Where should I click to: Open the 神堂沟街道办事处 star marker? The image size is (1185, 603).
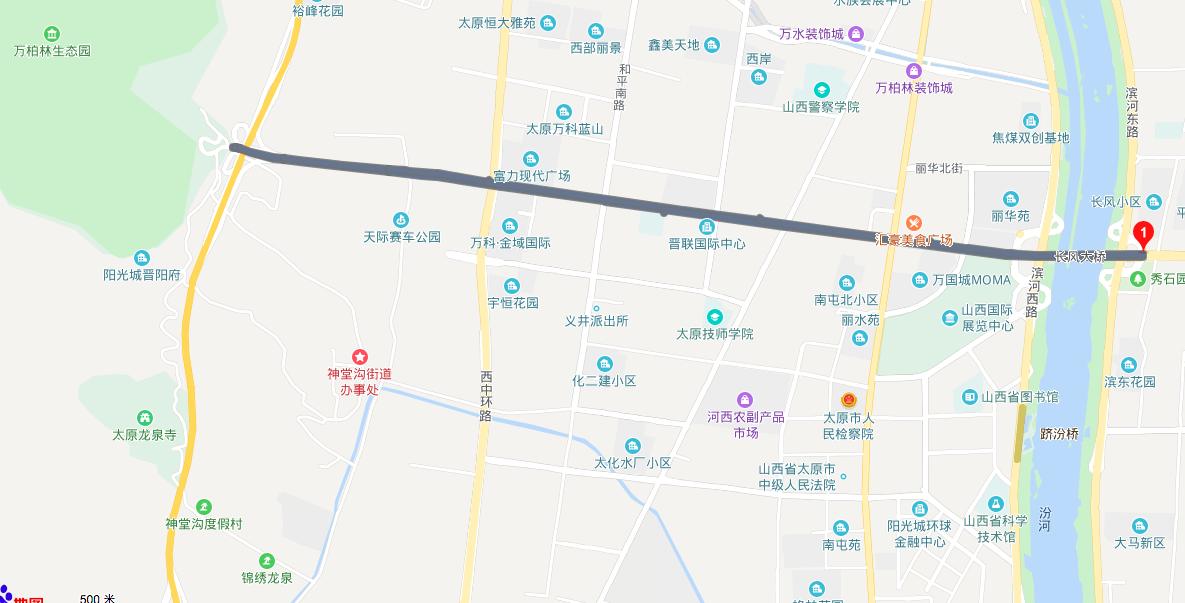tap(360, 356)
